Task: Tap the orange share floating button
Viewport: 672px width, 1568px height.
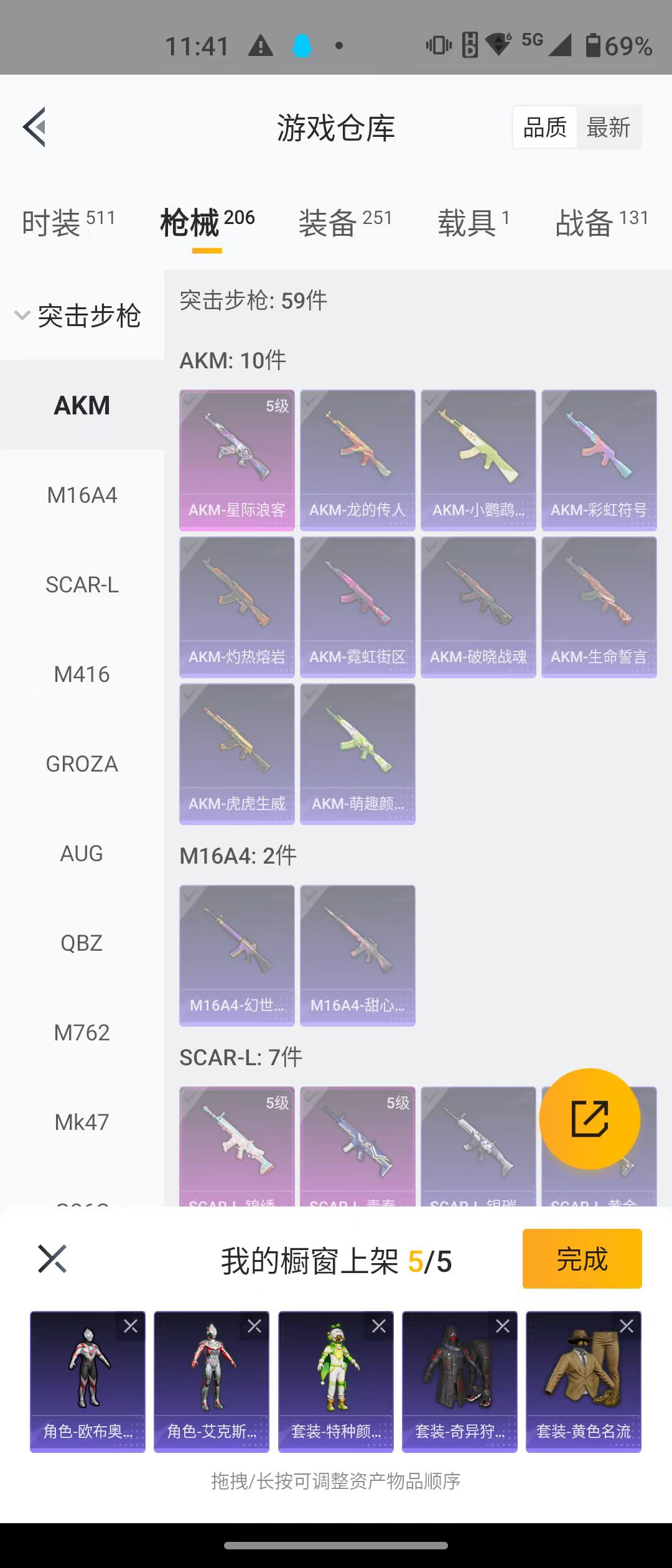Action: point(589,1119)
